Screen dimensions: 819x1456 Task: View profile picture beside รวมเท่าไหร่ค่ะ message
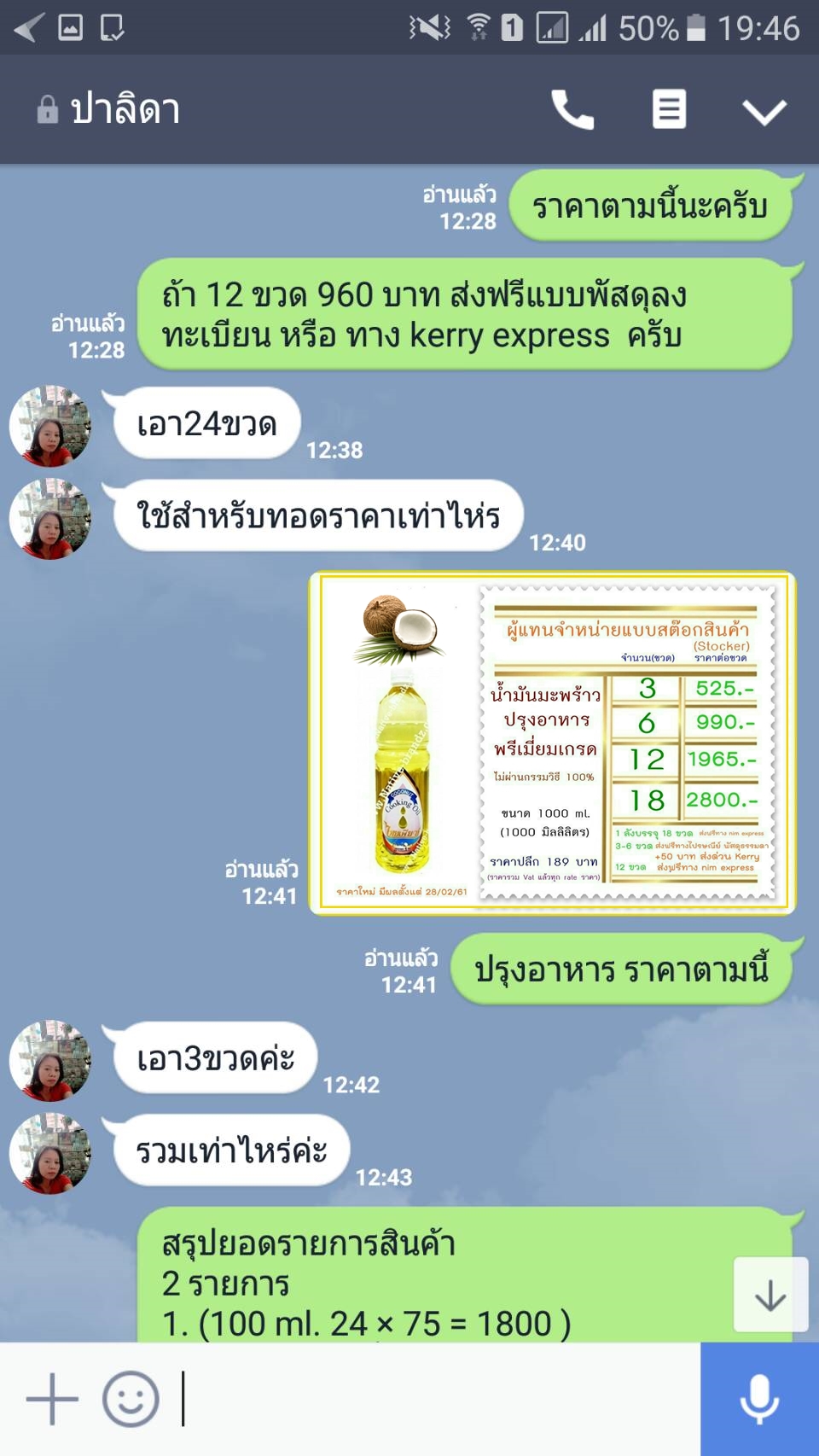pos(50,1153)
